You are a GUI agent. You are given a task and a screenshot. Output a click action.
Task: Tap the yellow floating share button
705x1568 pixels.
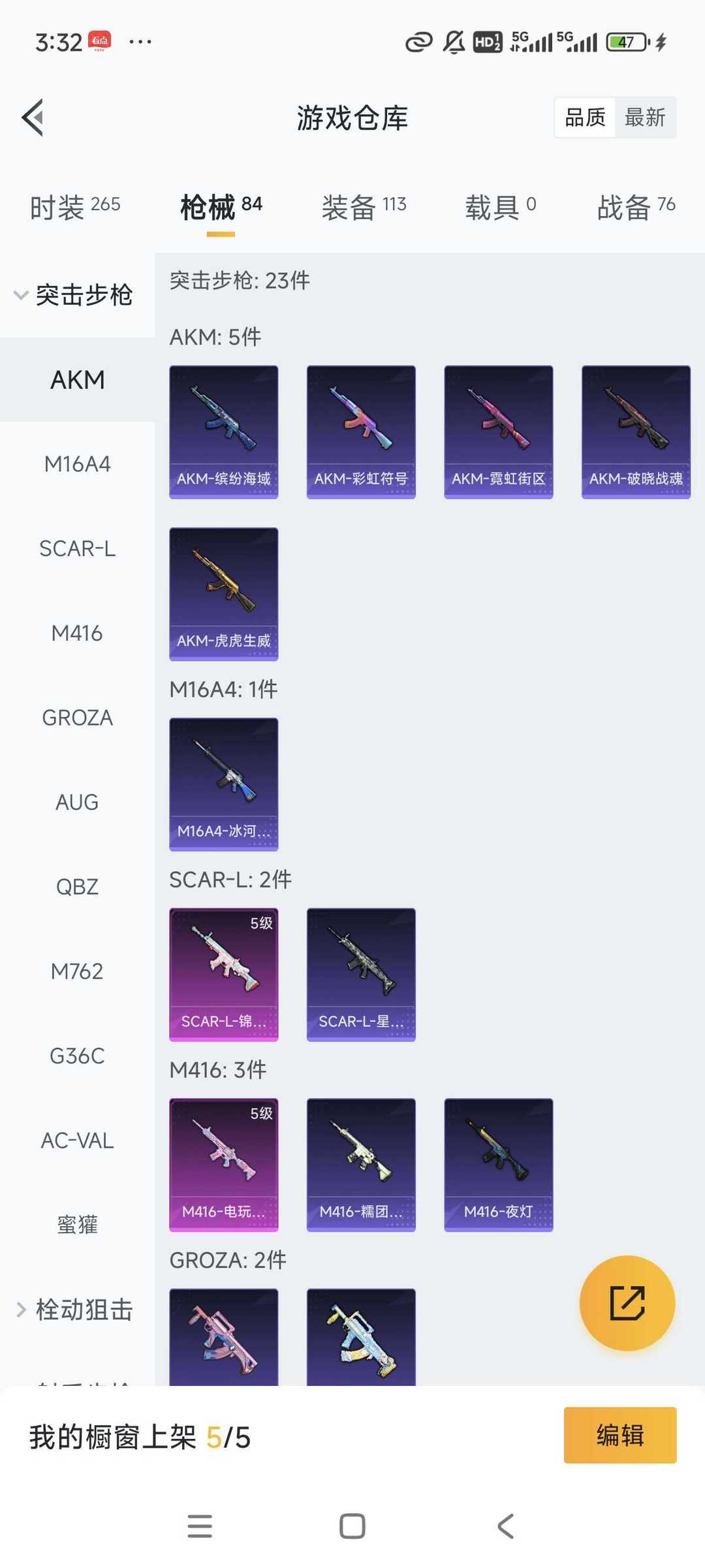pos(627,1303)
